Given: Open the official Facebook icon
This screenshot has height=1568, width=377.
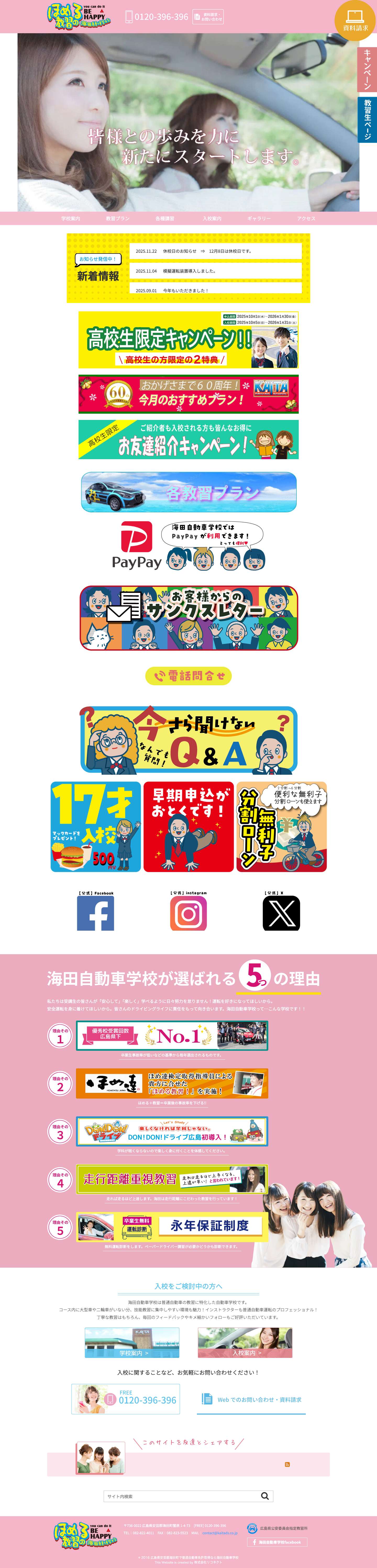Looking at the screenshot, I should coord(96,913).
